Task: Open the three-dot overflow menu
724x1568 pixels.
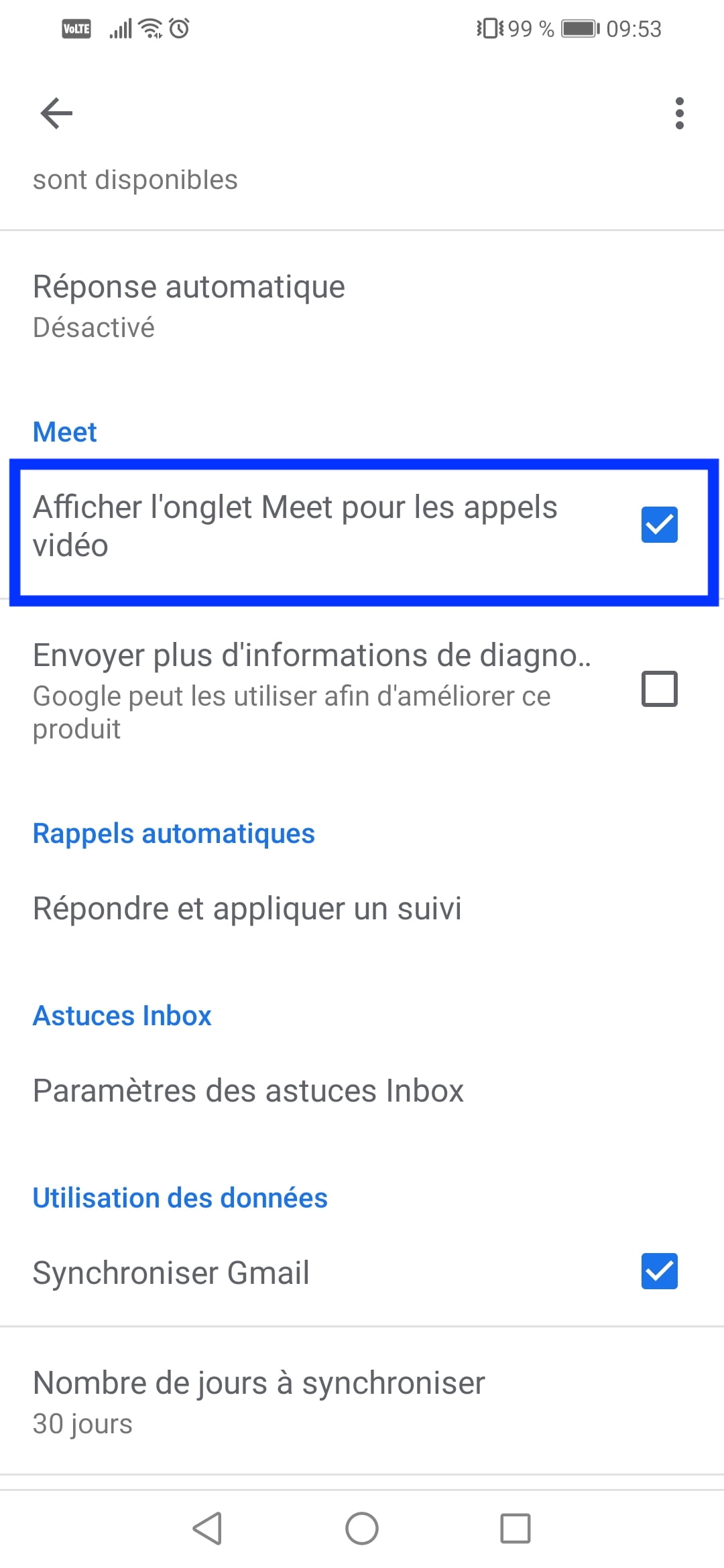Action: point(679,113)
